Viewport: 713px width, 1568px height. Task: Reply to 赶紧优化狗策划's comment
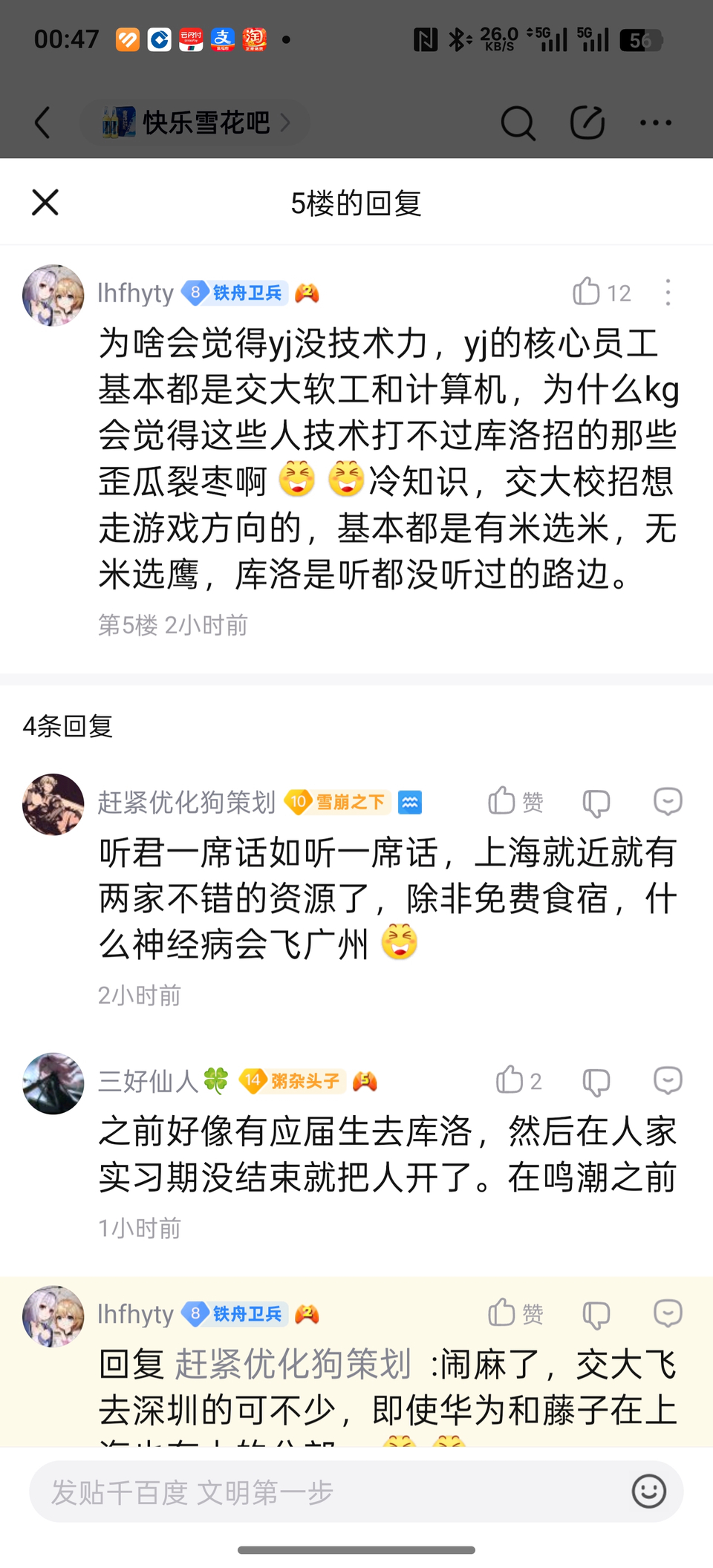[x=668, y=802]
